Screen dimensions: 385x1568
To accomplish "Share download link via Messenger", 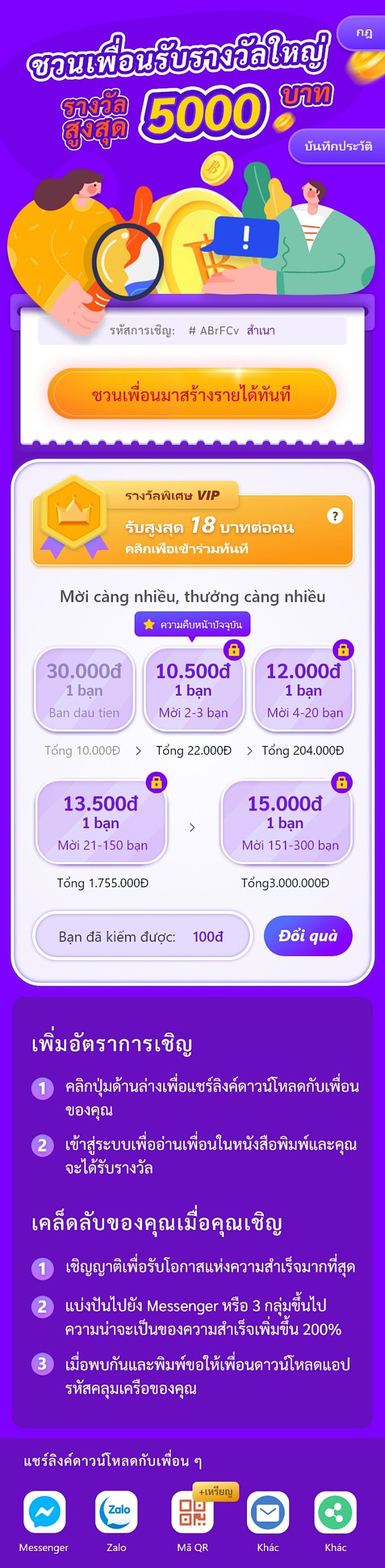I will coord(44,1512).
